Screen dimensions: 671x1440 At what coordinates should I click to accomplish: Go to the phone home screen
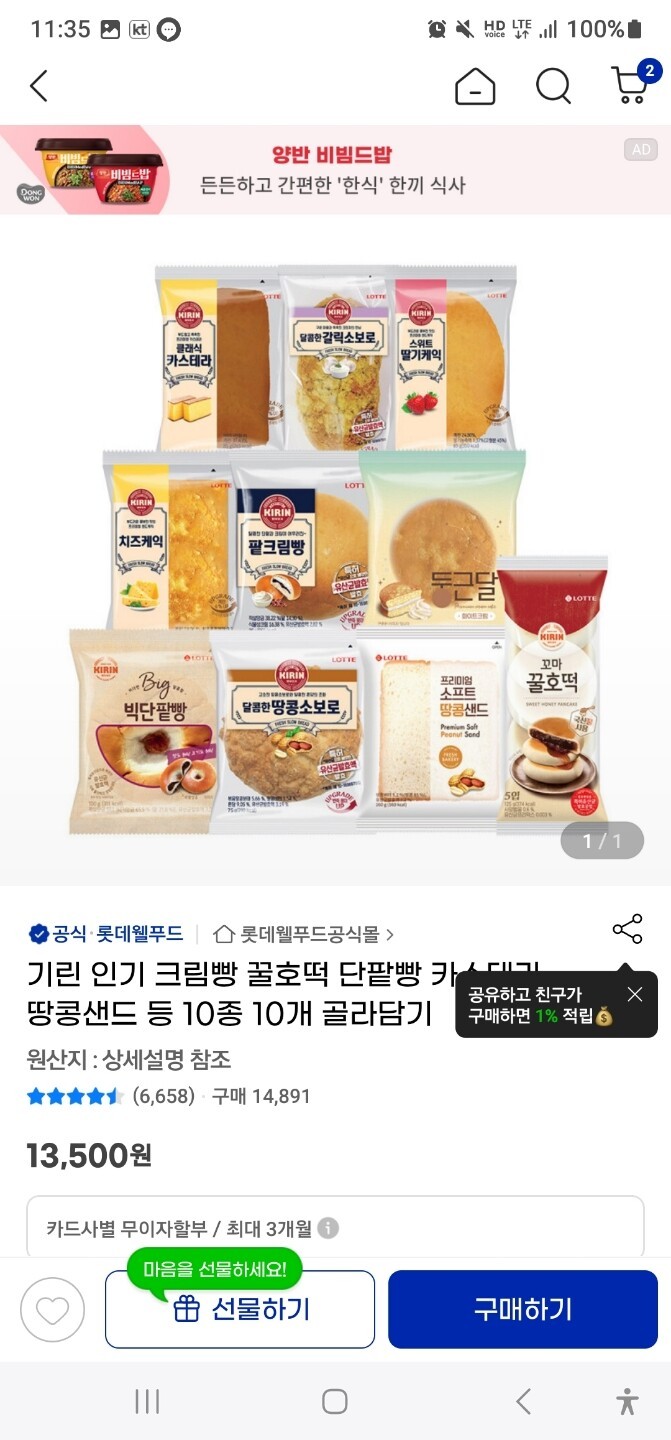[335, 1401]
